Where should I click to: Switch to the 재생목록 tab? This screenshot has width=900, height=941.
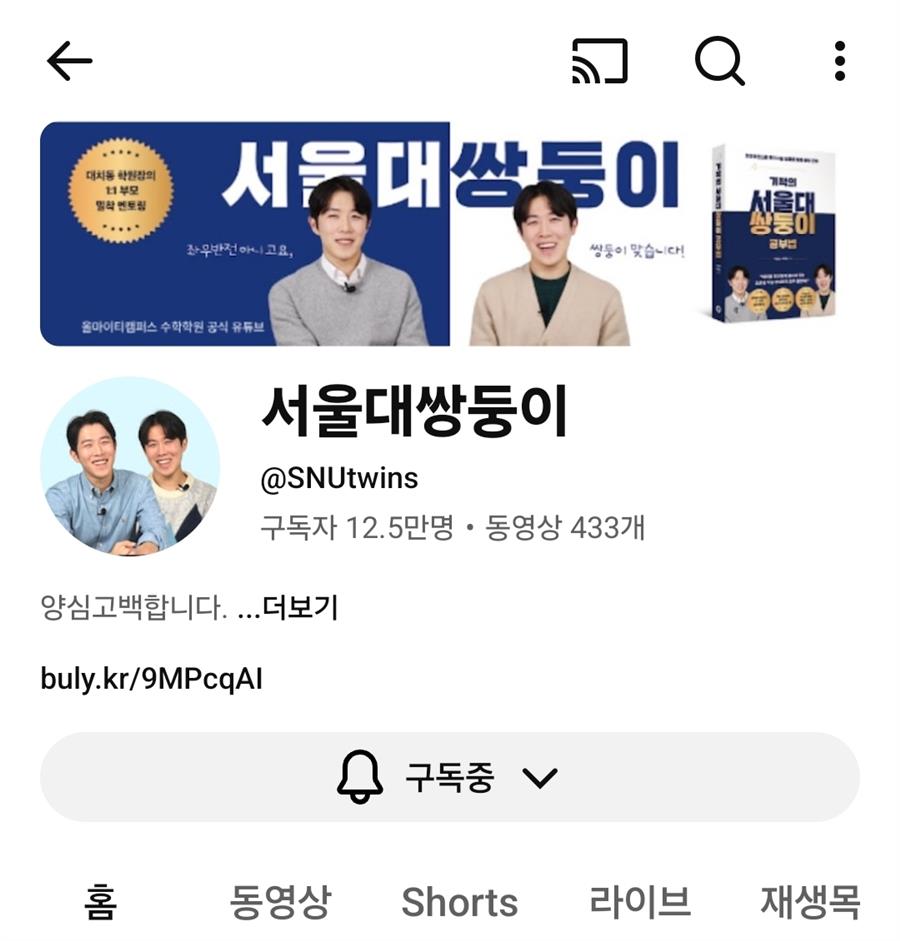point(810,902)
